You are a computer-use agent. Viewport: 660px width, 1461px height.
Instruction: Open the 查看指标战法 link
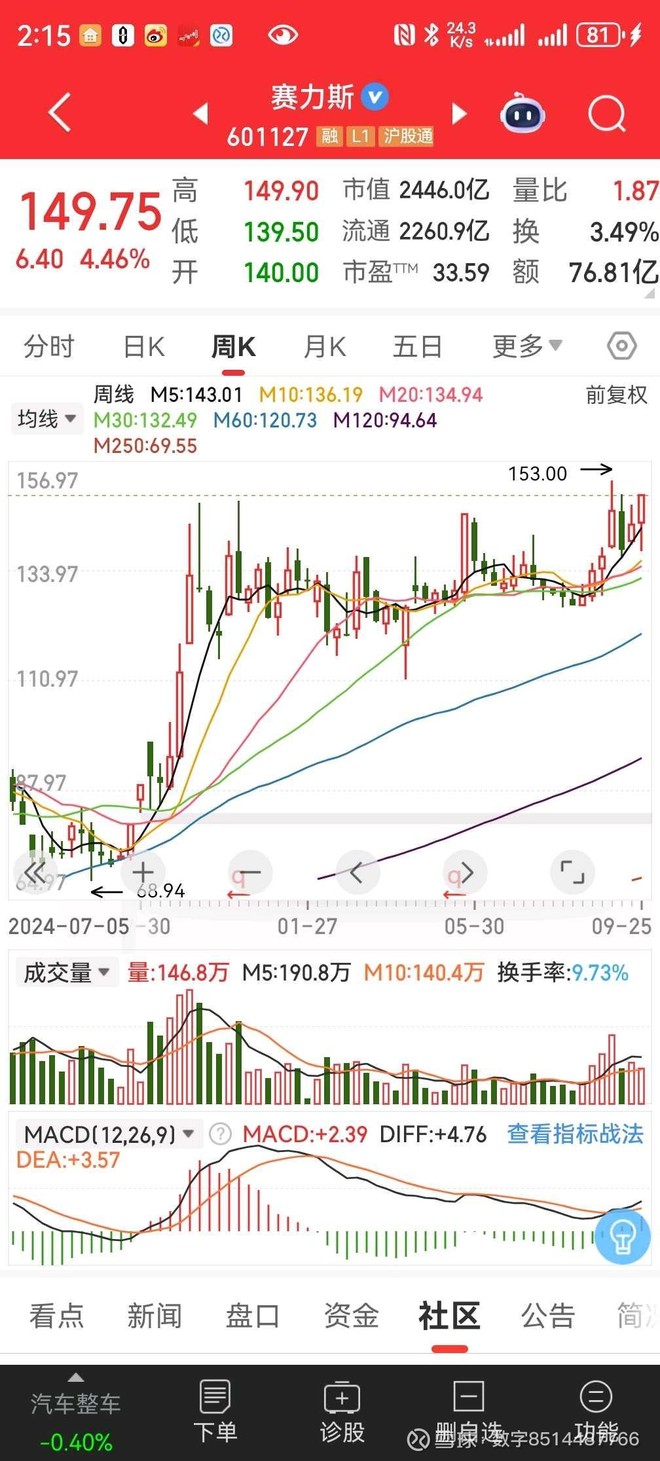coord(575,1134)
